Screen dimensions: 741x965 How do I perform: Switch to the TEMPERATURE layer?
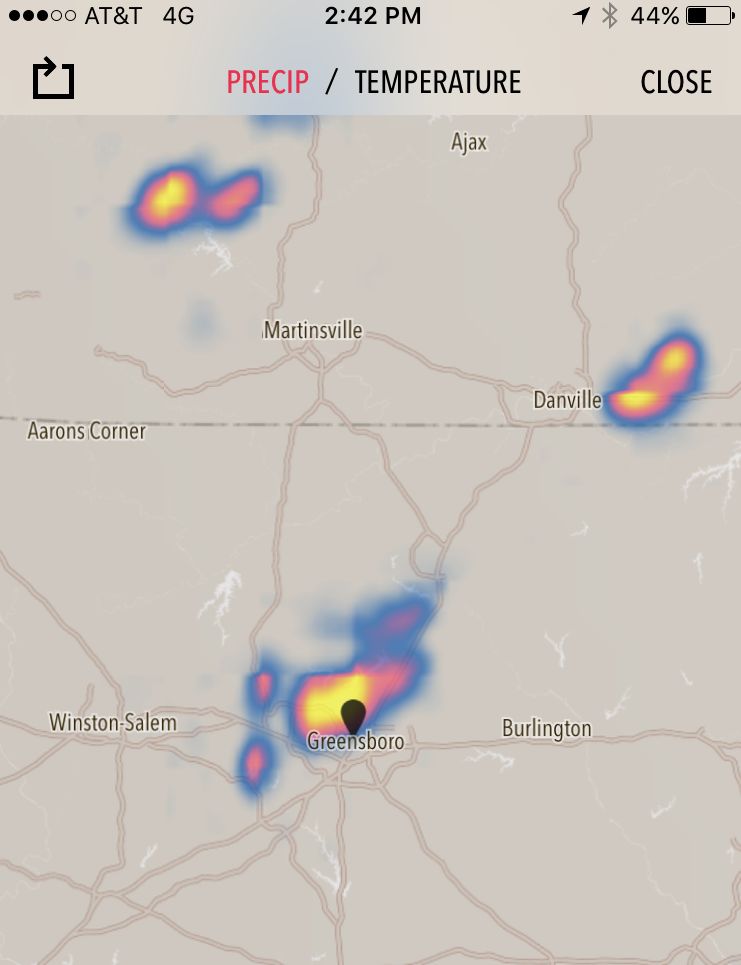click(437, 82)
